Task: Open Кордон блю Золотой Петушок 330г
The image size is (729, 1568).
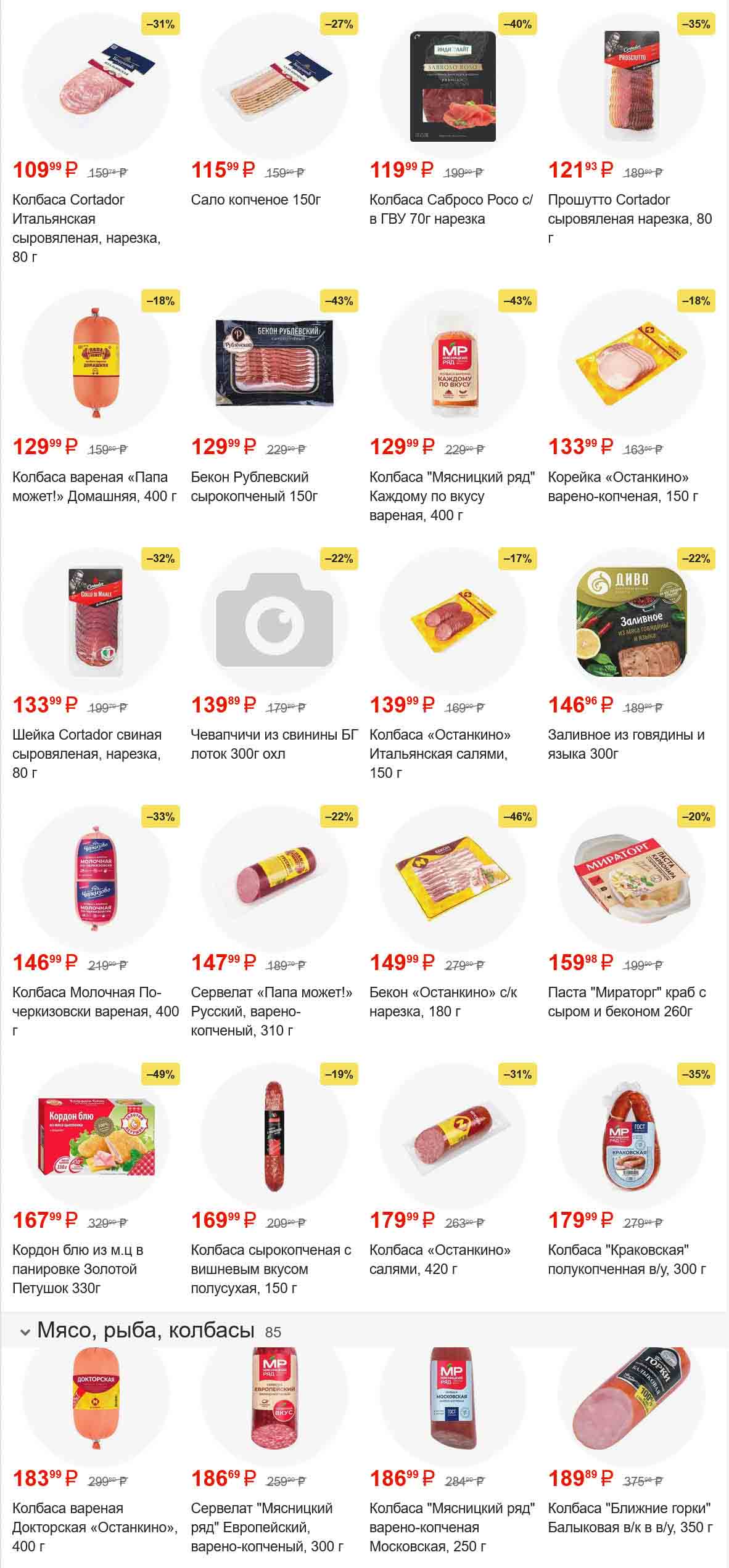Action: 96,1136
